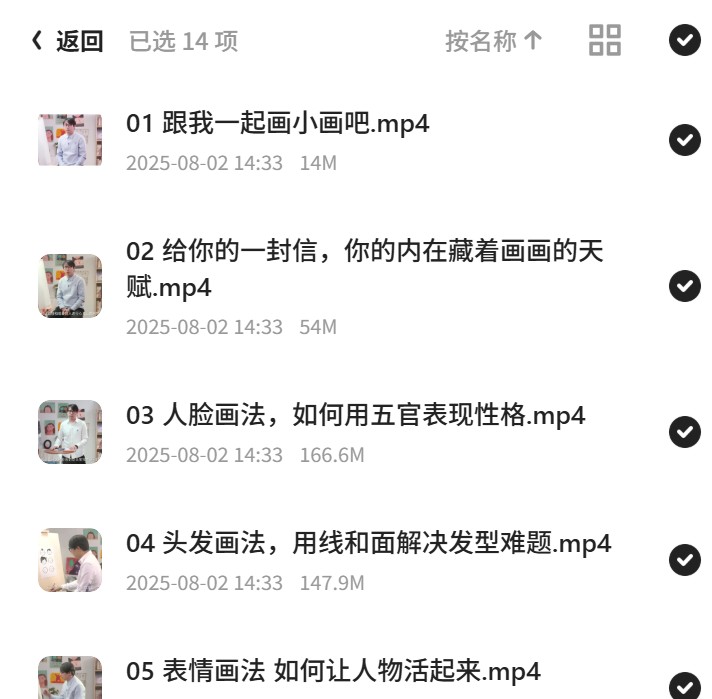Screen dimensions: 712x699
Task: Uncheck 04 头发画法 video checkbox
Action: pyautogui.click(x=685, y=560)
